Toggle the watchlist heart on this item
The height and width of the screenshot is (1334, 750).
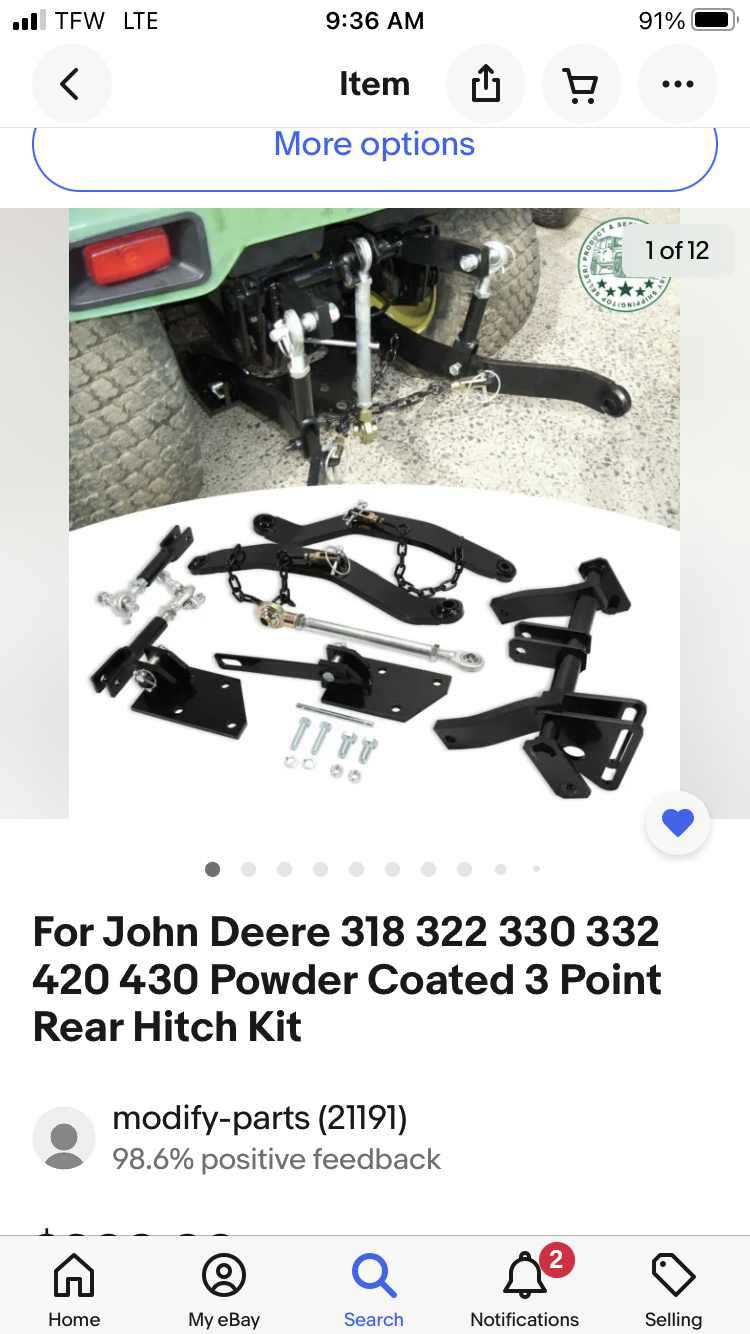[678, 824]
